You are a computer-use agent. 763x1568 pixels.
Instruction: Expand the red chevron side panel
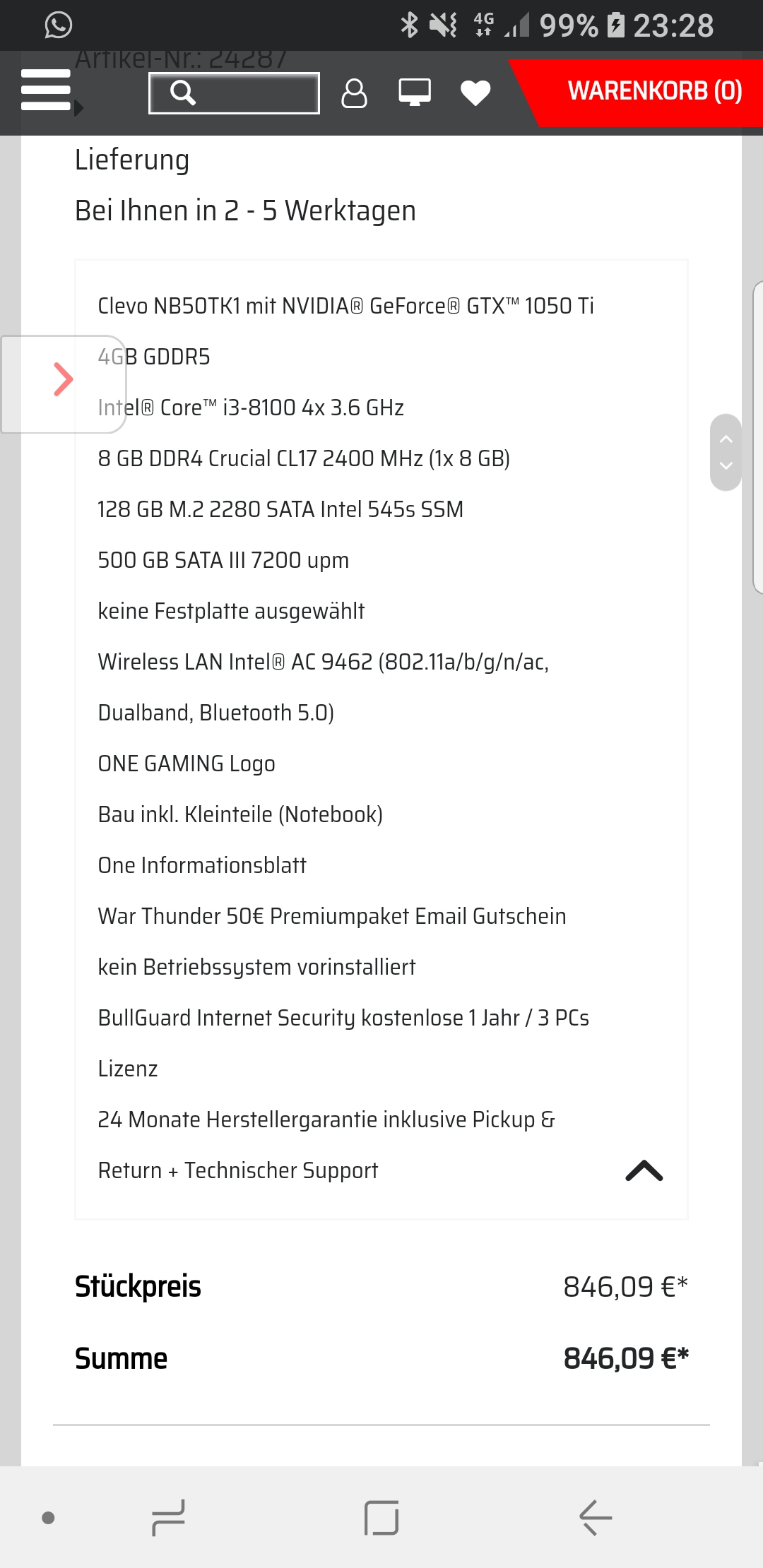click(63, 379)
